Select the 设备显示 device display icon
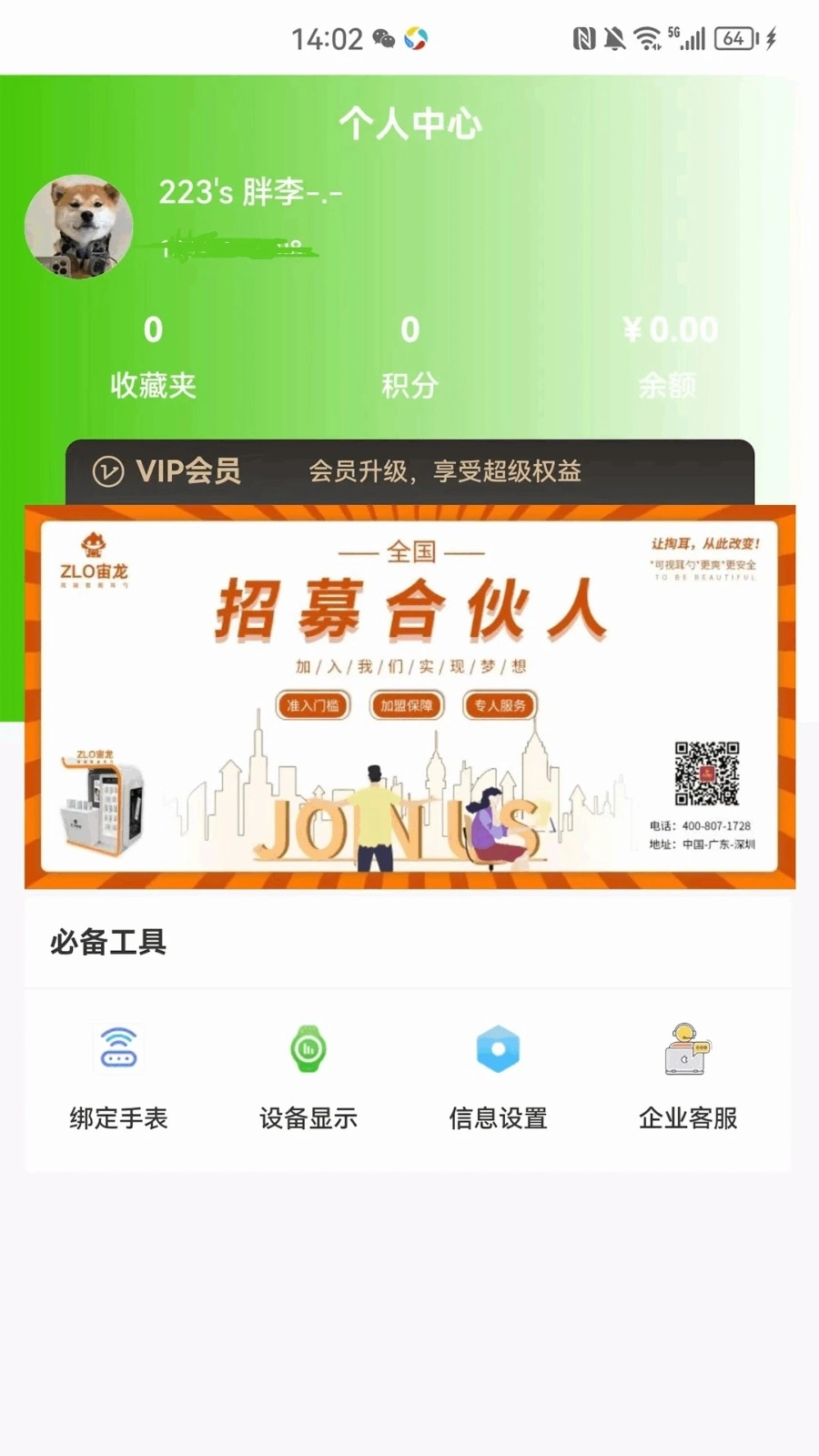Viewport: 819px width, 1456px height. [x=308, y=1076]
